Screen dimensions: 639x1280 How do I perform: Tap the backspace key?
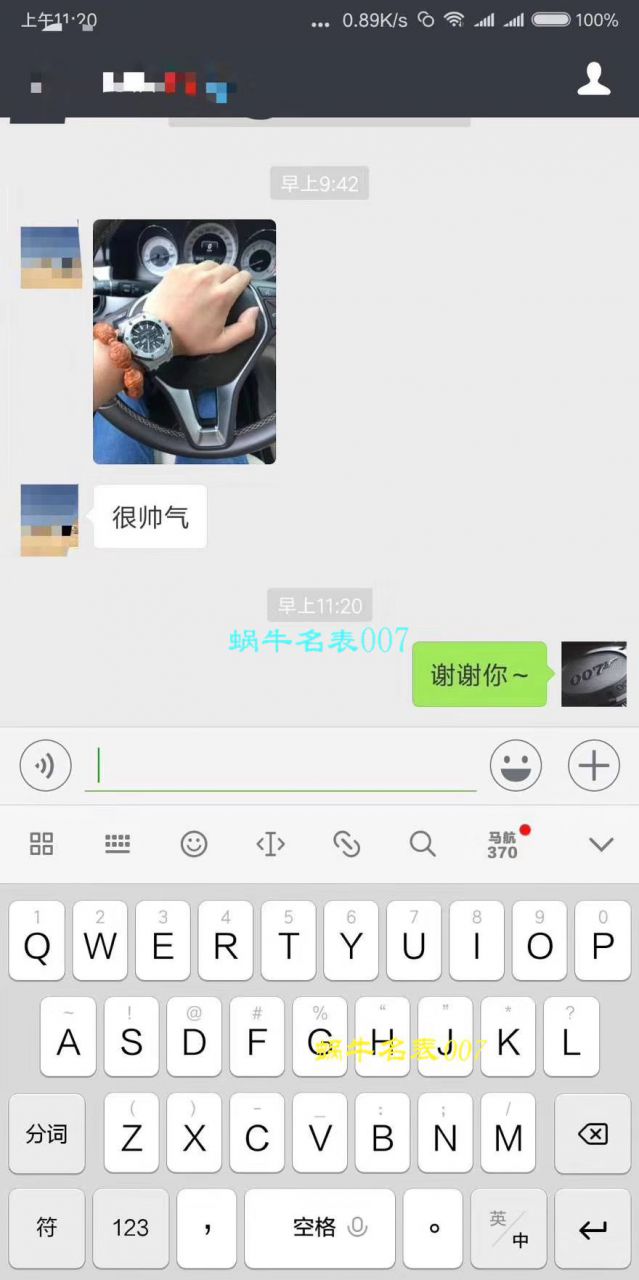(x=593, y=1134)
